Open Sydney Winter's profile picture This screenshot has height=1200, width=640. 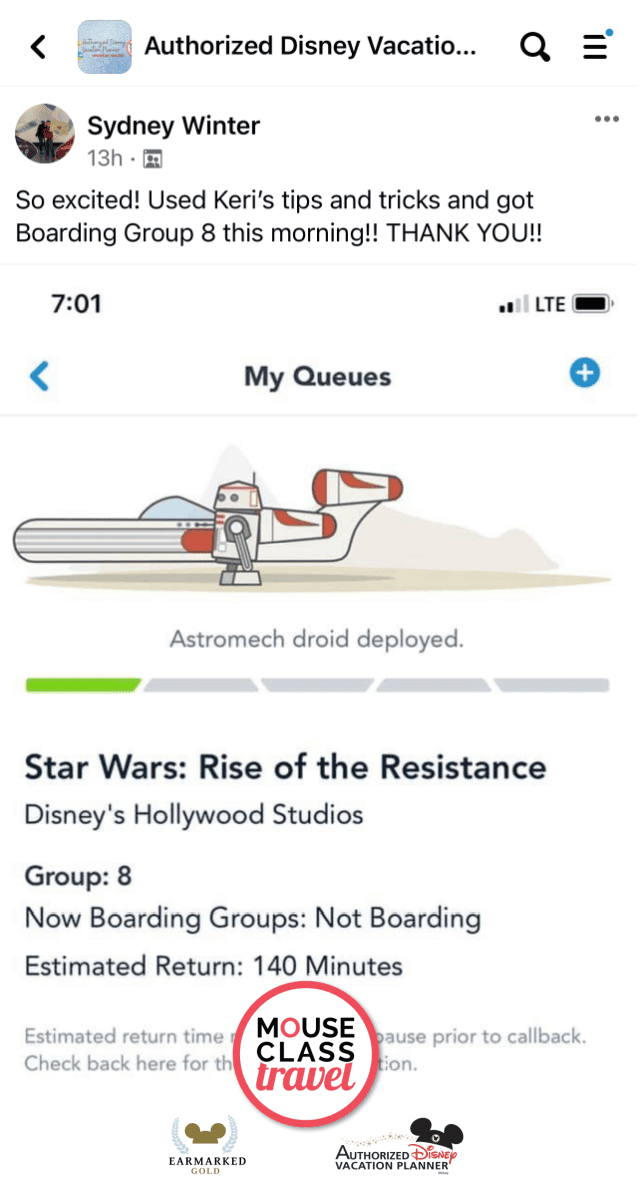pos(45,134)
